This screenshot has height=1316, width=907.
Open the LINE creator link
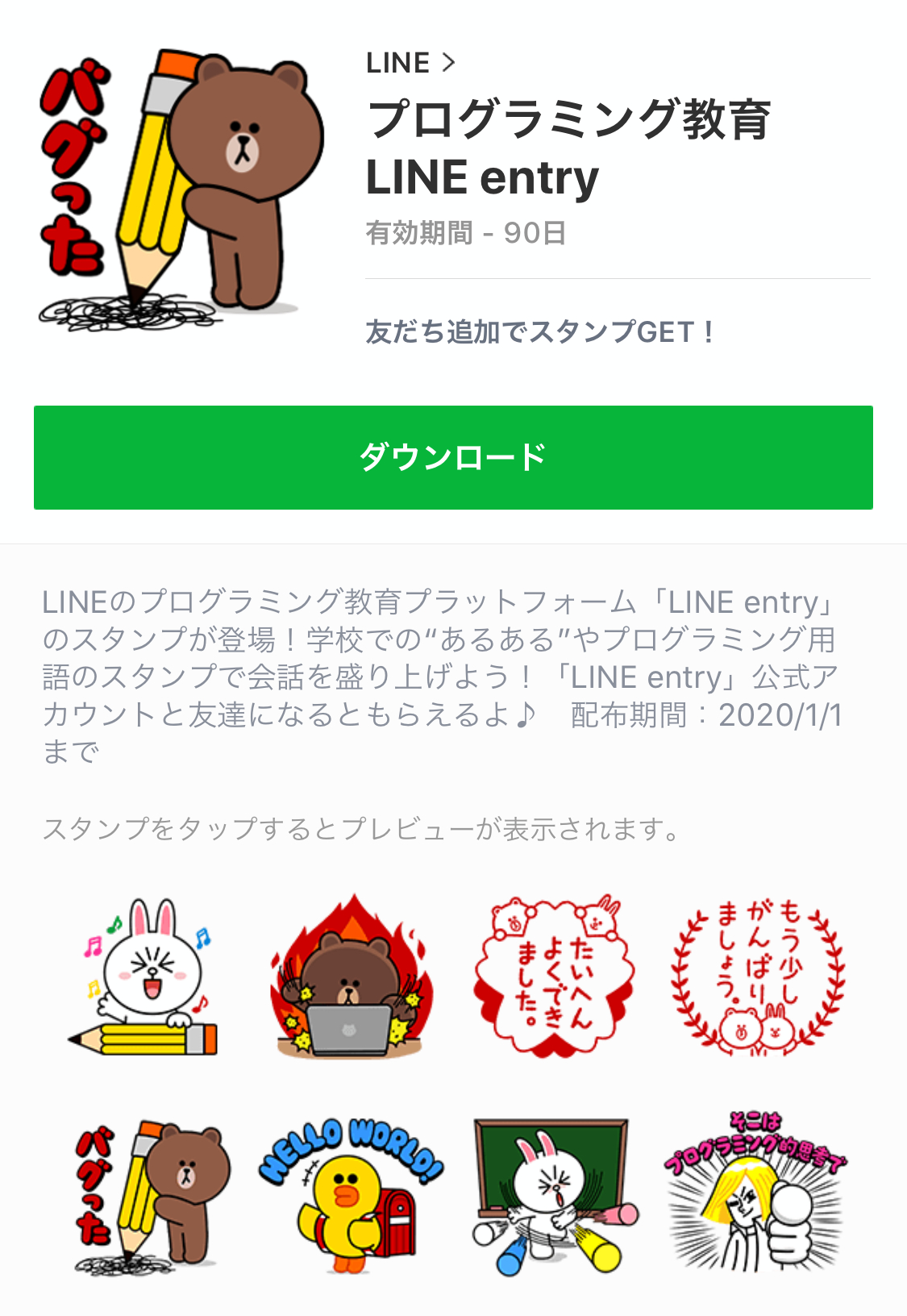410,63
